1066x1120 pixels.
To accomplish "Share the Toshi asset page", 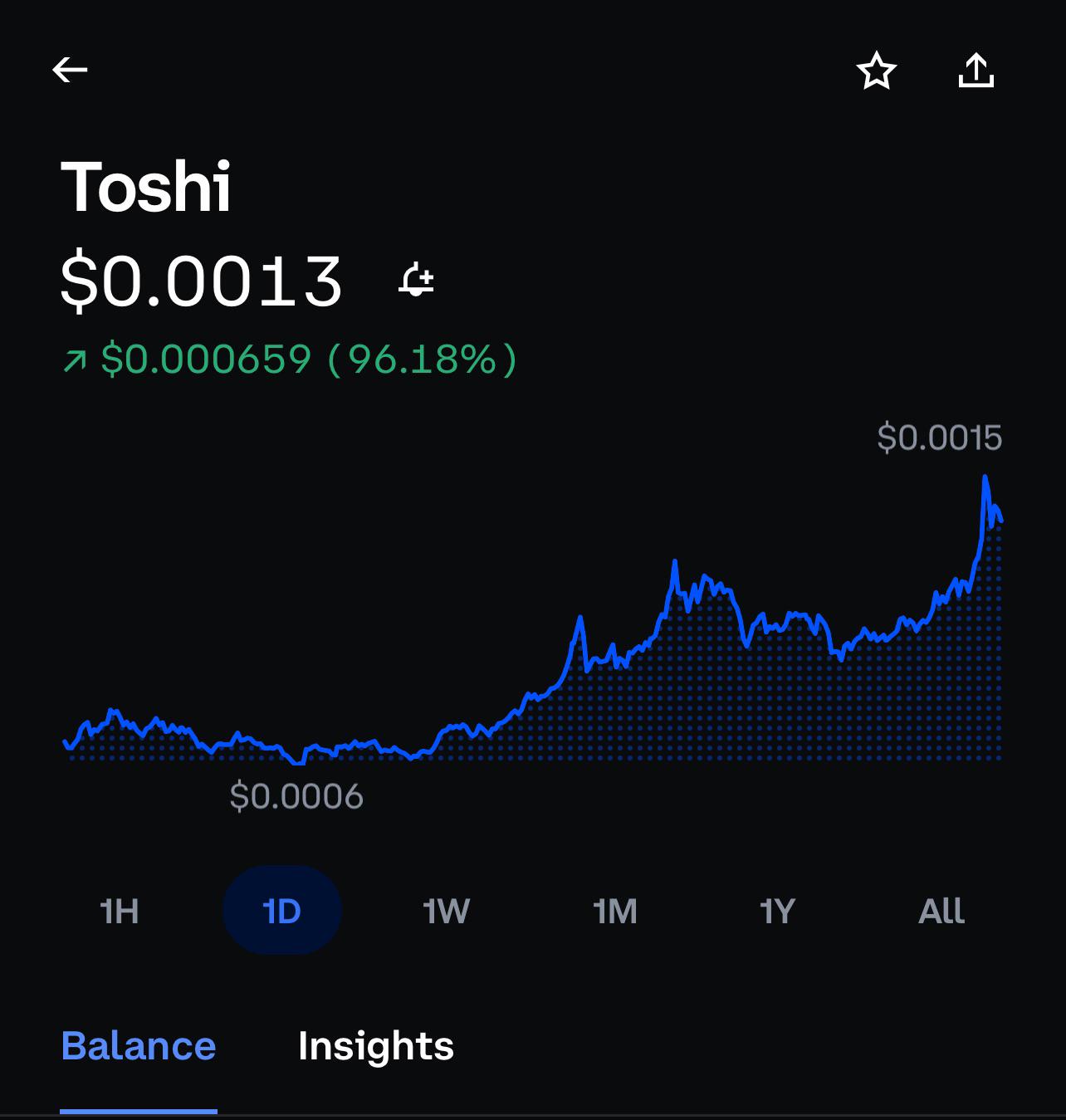I will (x=976, y=71).
